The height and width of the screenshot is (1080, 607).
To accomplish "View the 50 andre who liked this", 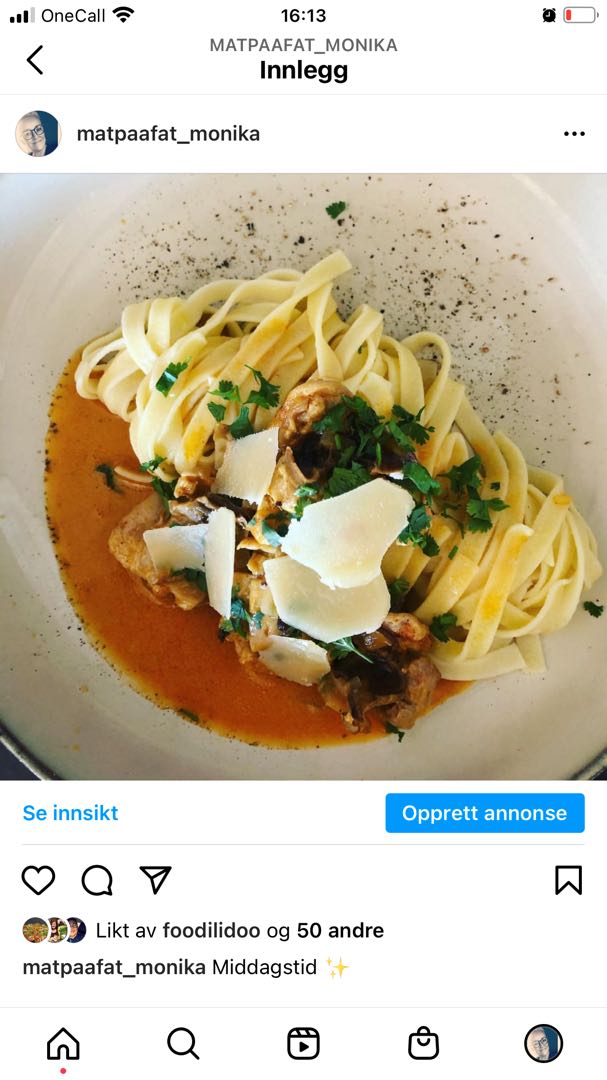I will pyautogui.click(x=340, y=931).
